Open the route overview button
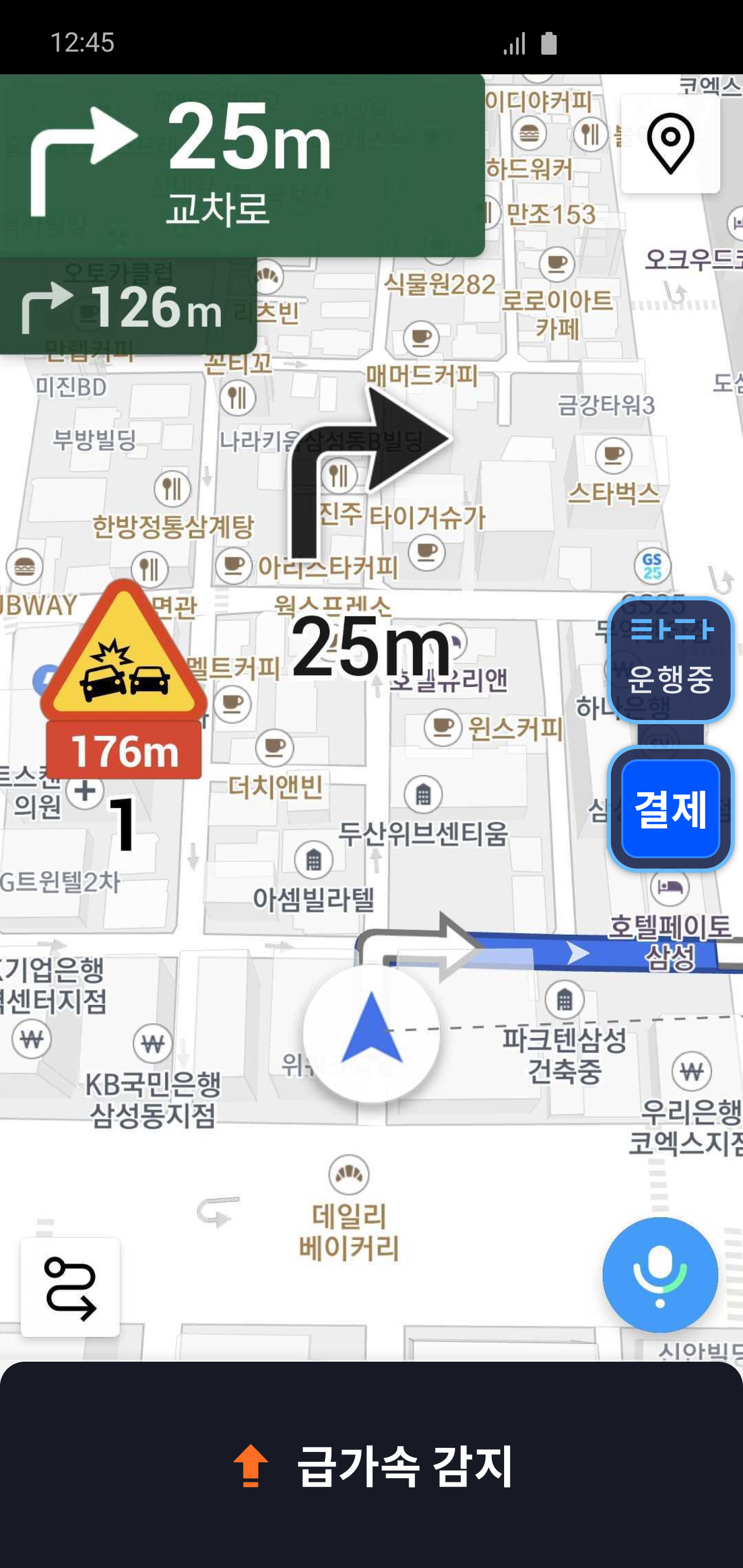 click(70, 1287)
